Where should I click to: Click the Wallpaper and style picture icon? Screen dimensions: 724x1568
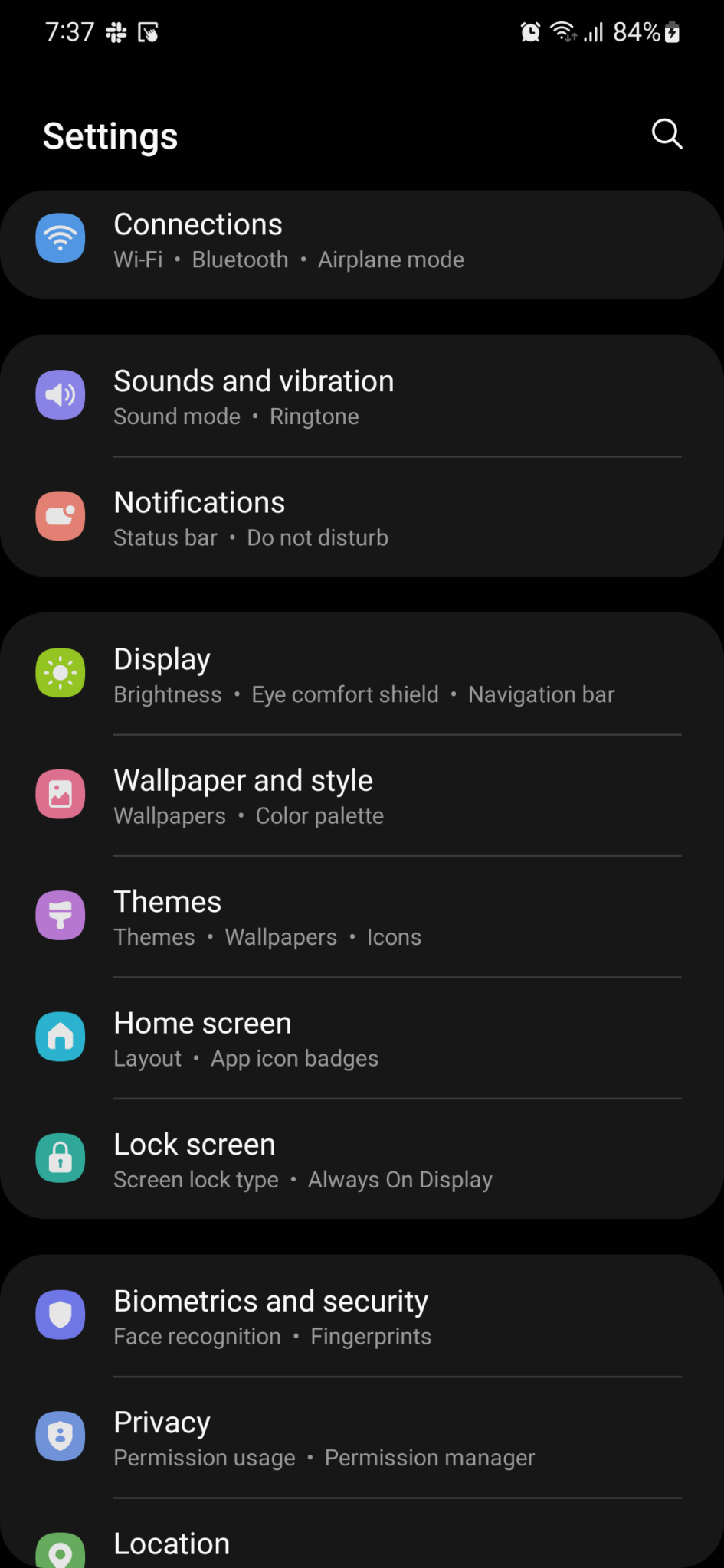(61, 794)
